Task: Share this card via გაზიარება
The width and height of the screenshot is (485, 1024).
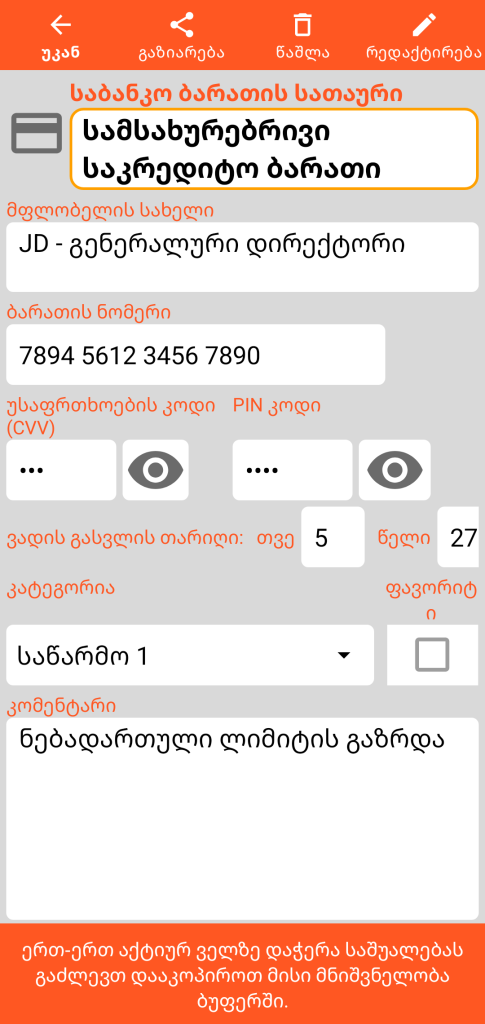Action: [181, 36]
